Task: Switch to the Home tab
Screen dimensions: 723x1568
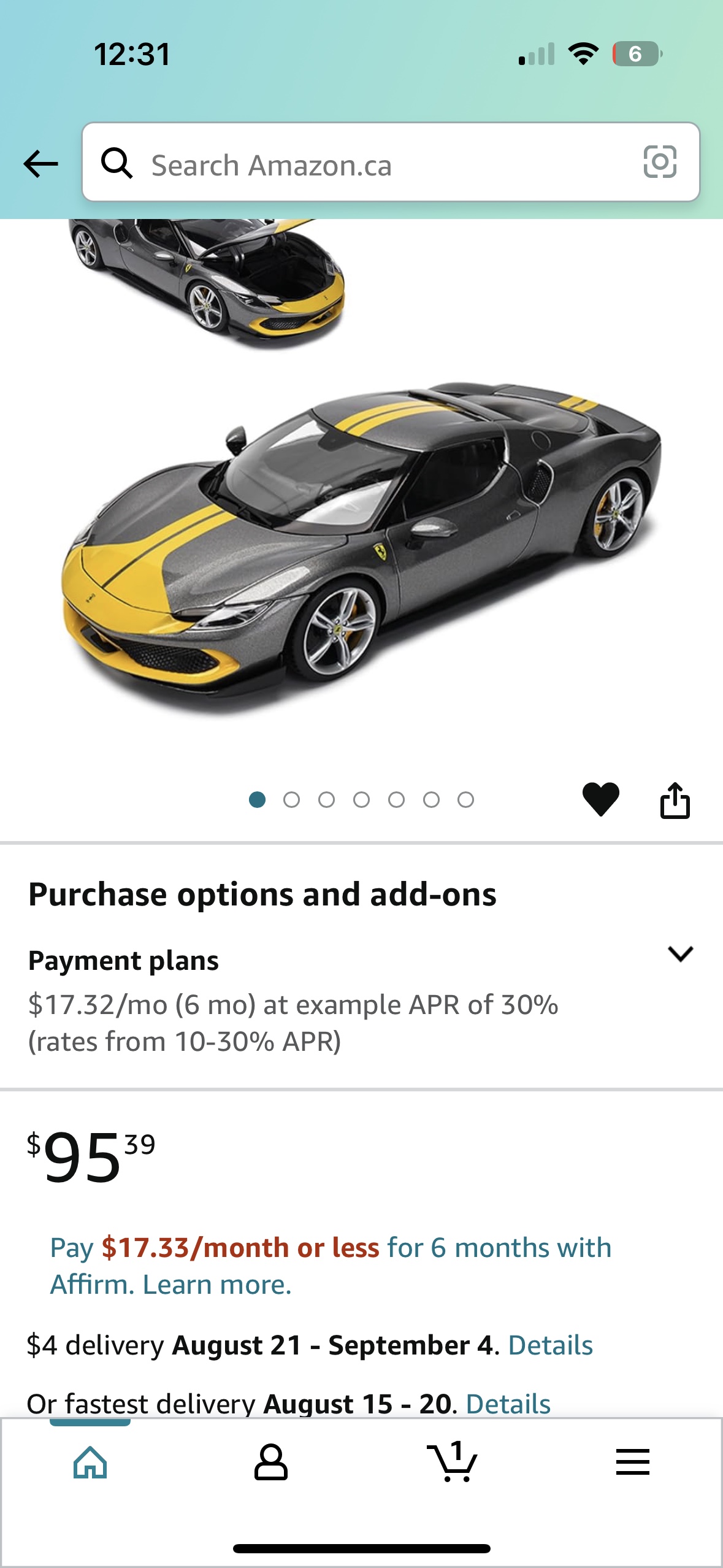Action: point(90,1462)
